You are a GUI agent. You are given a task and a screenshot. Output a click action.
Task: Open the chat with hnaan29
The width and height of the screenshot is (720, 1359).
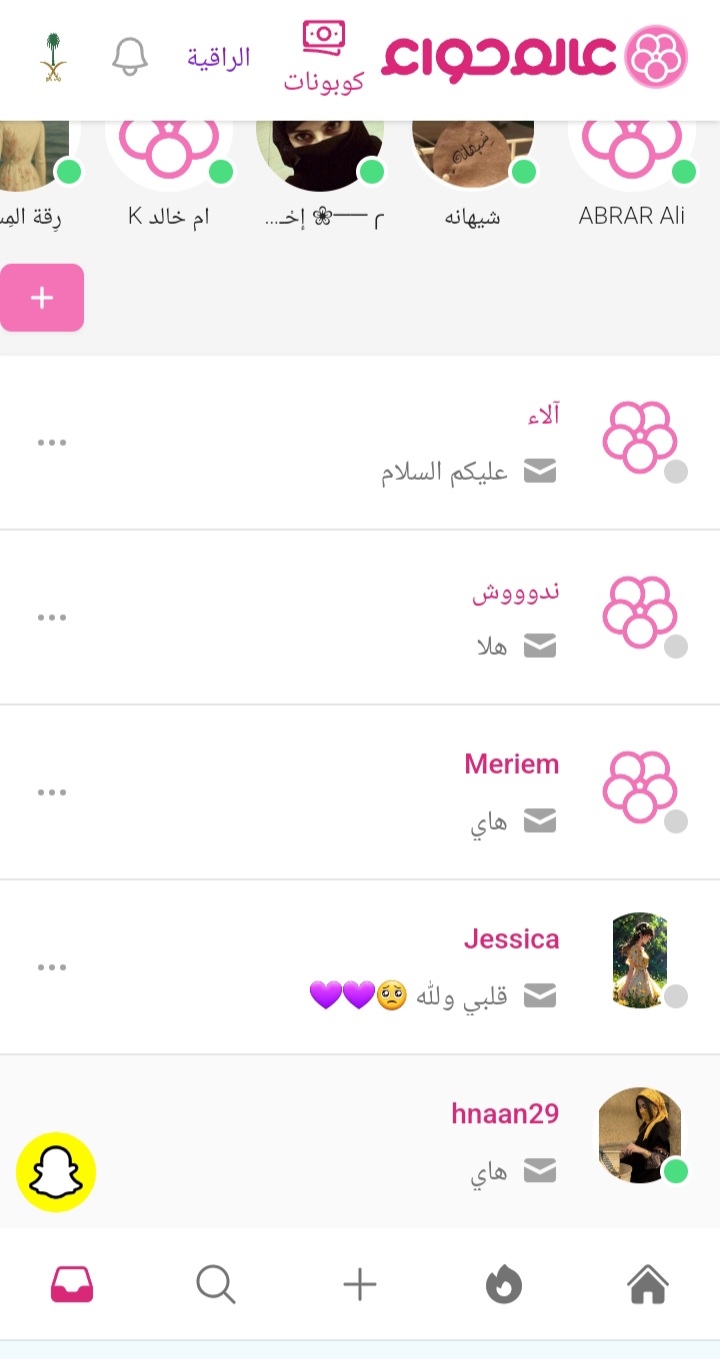pos(400,1142)
